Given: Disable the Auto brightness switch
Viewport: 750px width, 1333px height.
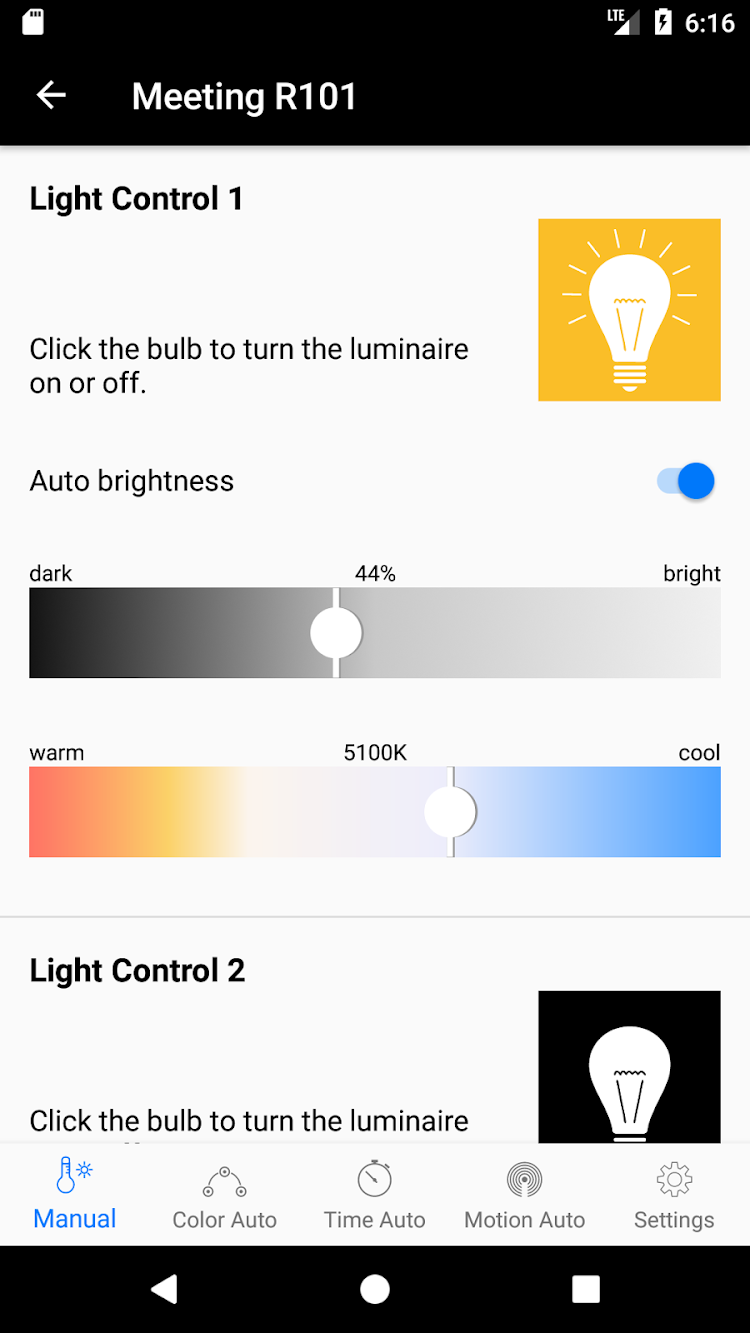Looking at the screenshot, I should (x=686, y=481).
